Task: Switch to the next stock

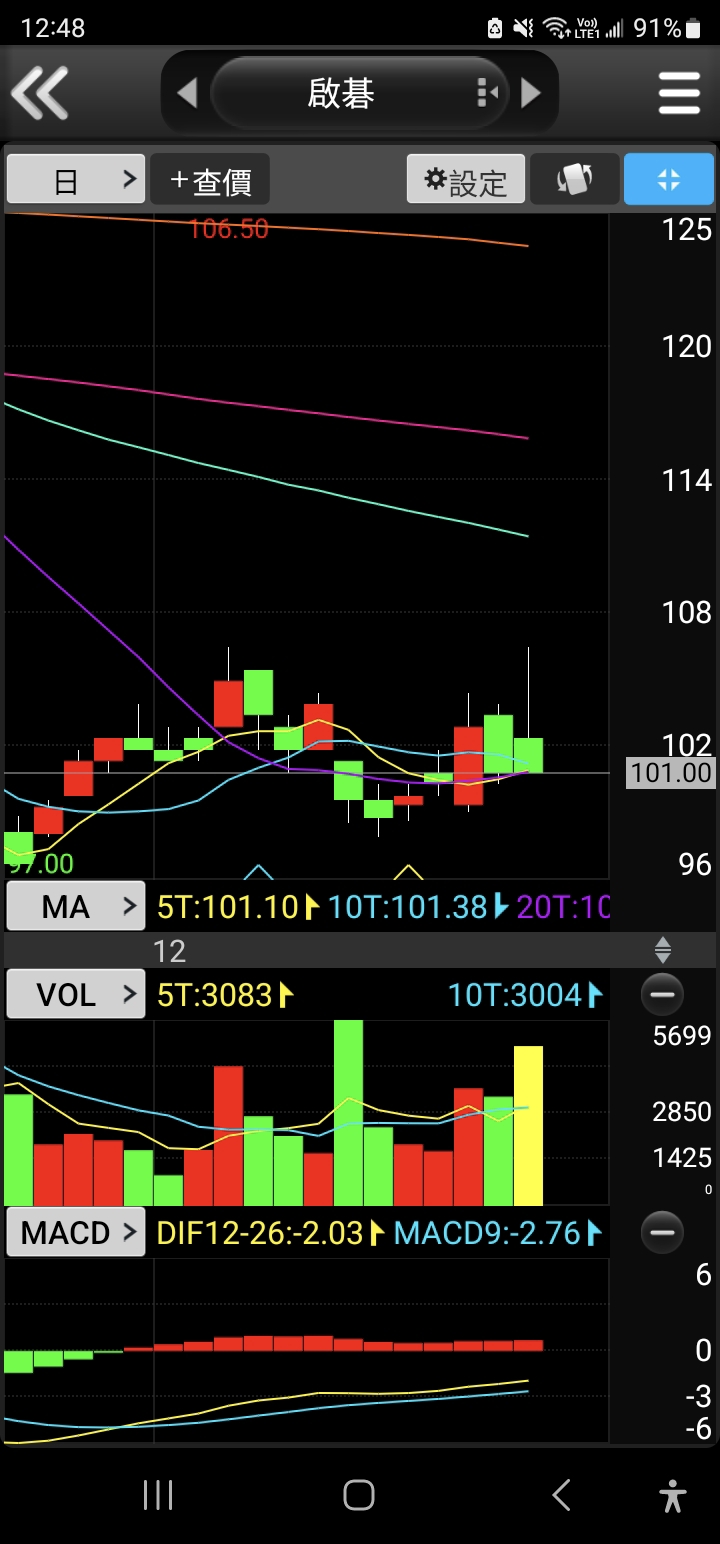Action: [531, 93]
